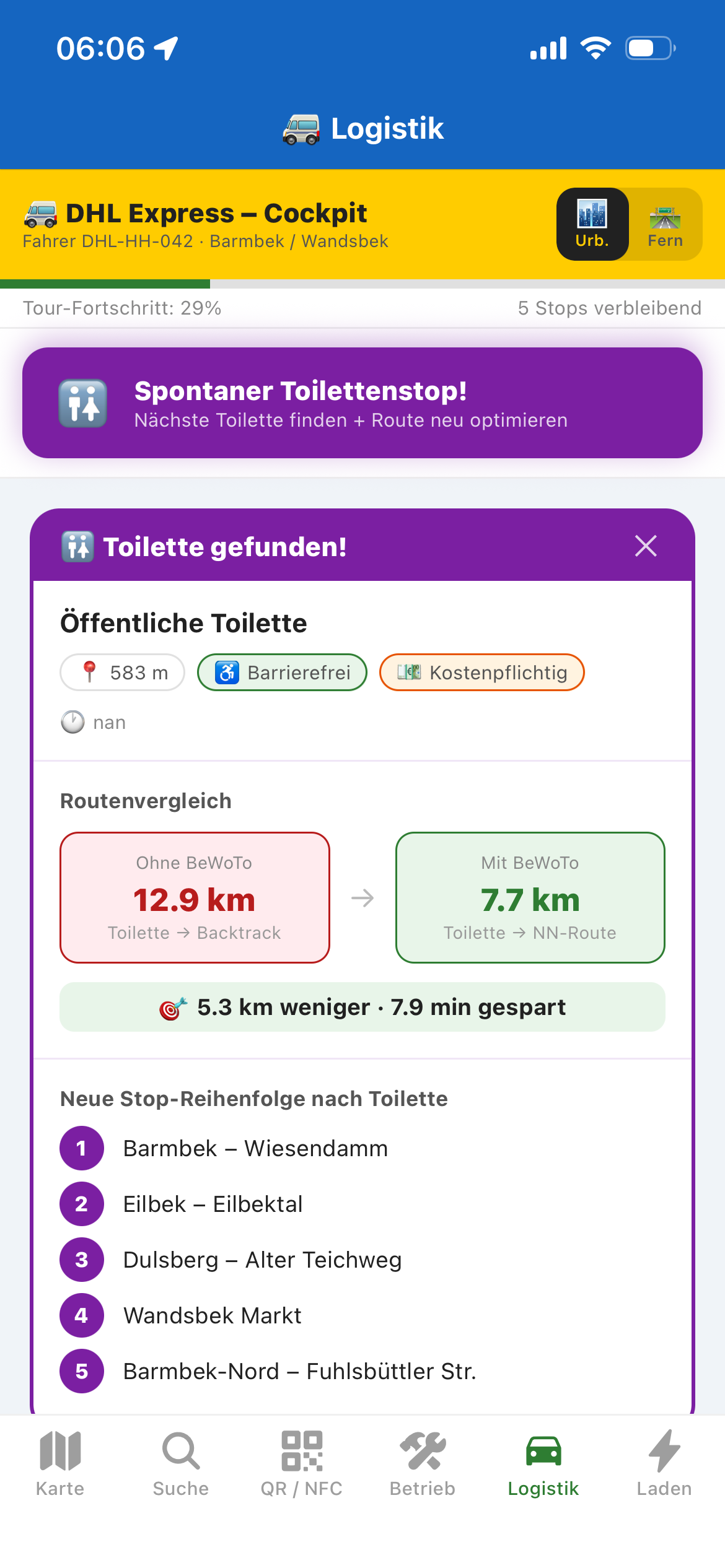
Task: Select the Karte icon in bottom navigation
Action: [x=60, y=1449]
